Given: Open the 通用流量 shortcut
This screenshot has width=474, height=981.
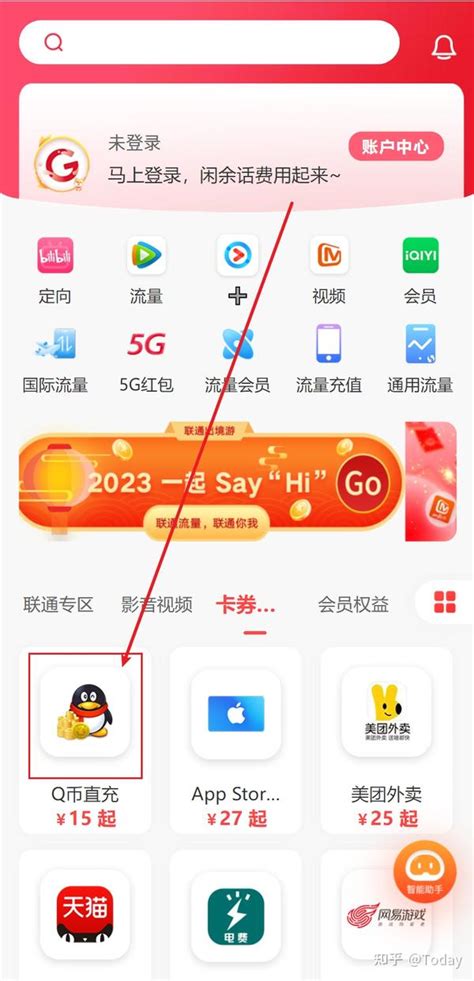Looking at the screenshot, I should click(x=420, y=359).
